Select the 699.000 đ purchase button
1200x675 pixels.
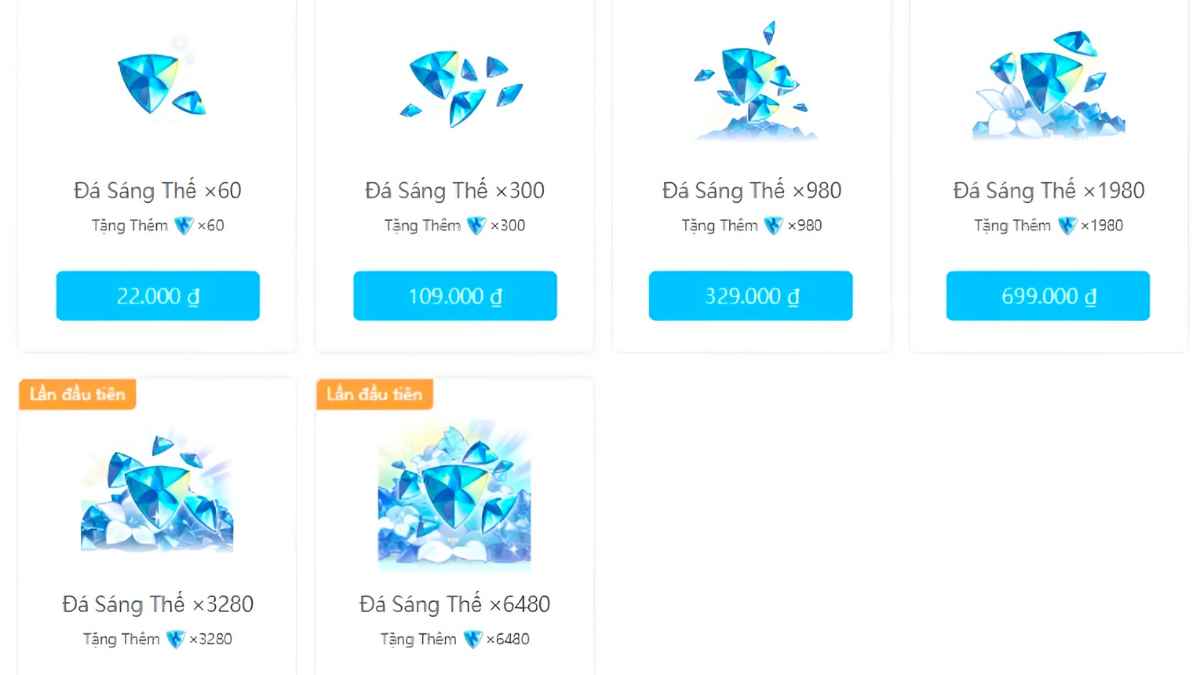1047,296
